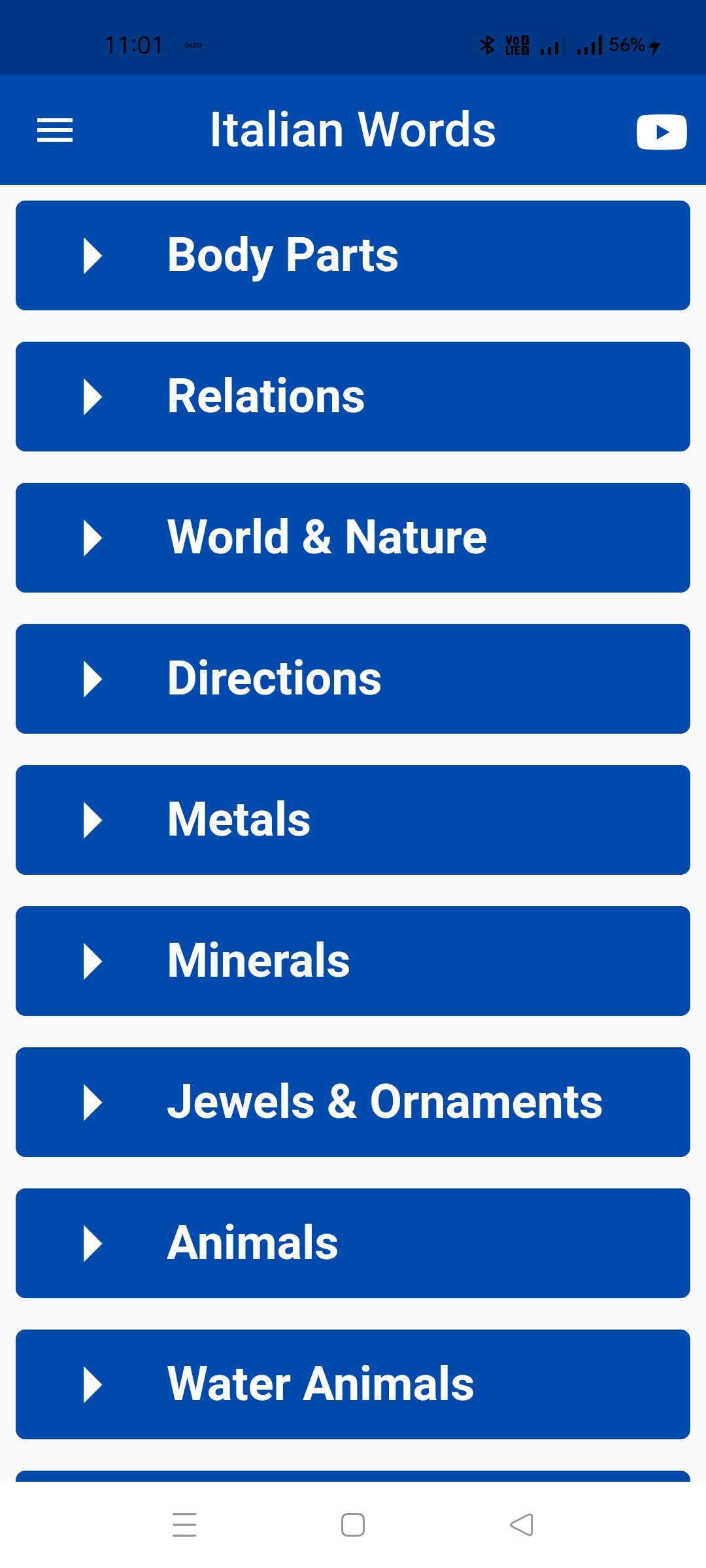
Task: Click the arrow icon beside Animals
Action: coord(93,1243)
